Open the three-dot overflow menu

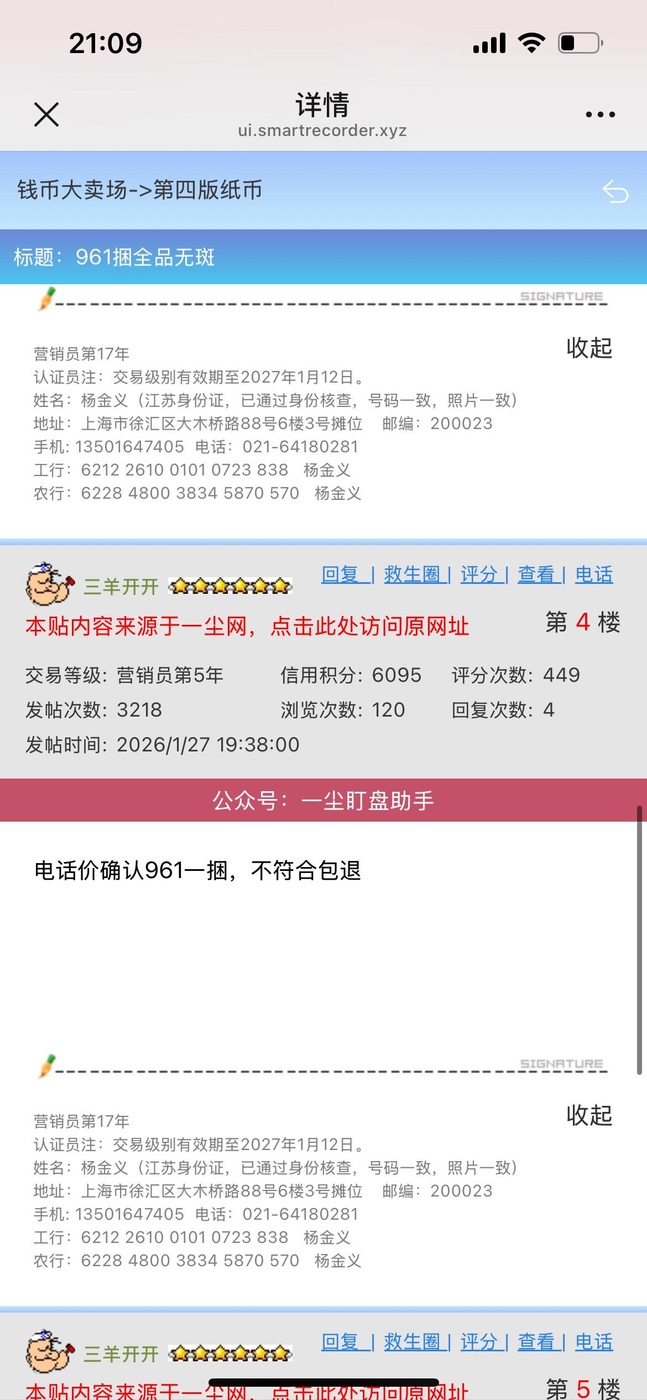click(x=600, y=115)
